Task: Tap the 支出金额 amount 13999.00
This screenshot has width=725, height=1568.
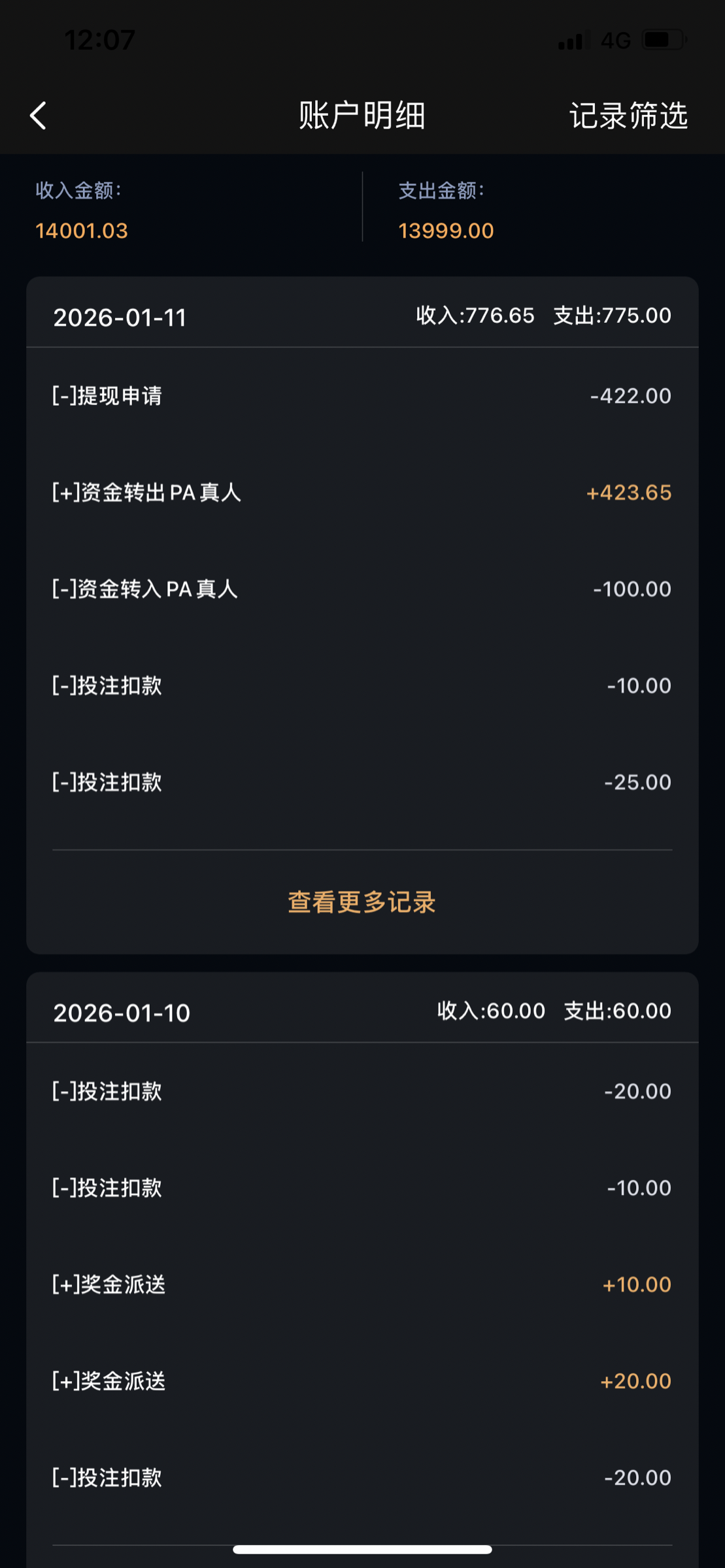Action: tap(447, 231)
